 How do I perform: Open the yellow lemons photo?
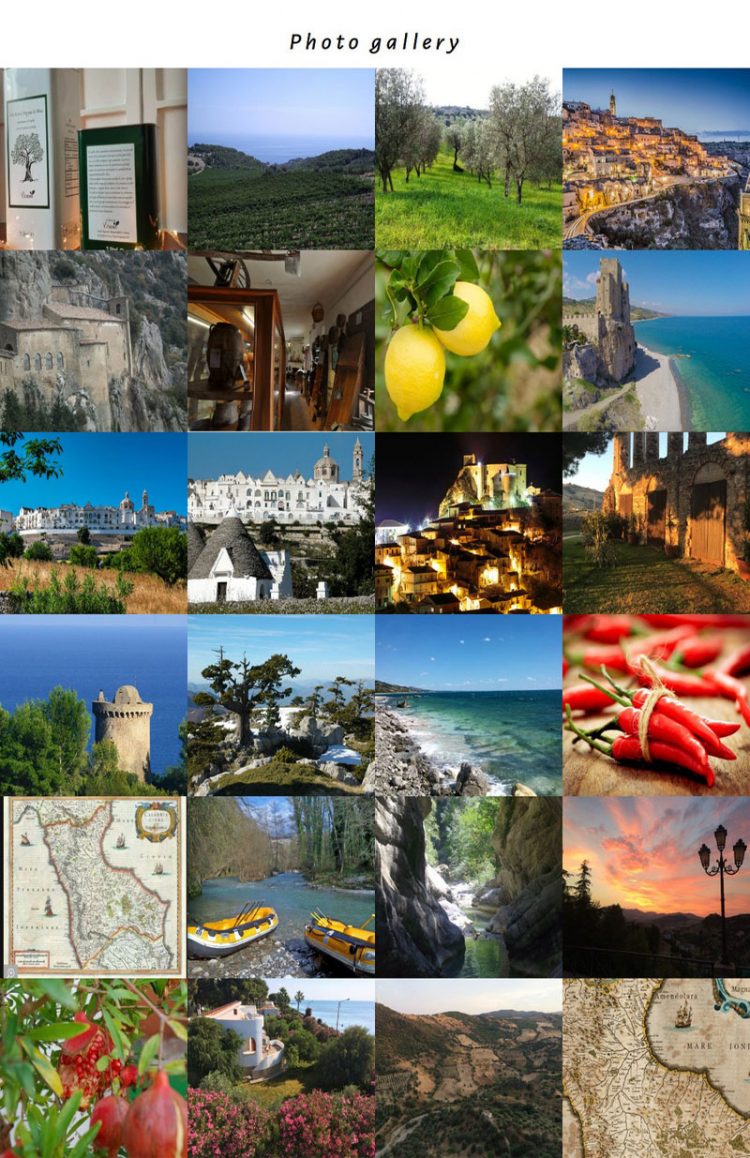(468, 340)
